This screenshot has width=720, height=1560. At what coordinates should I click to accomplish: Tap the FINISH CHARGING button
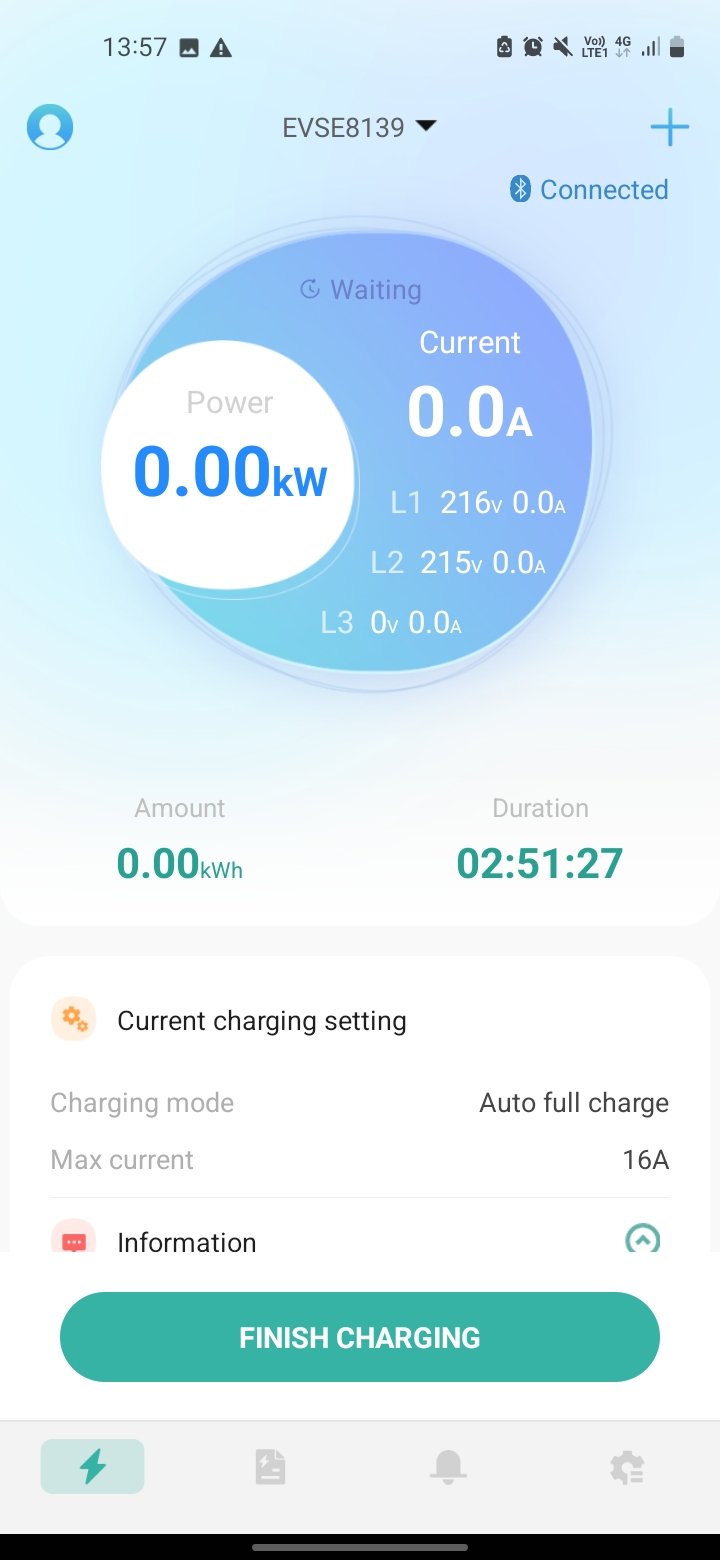360,1337
